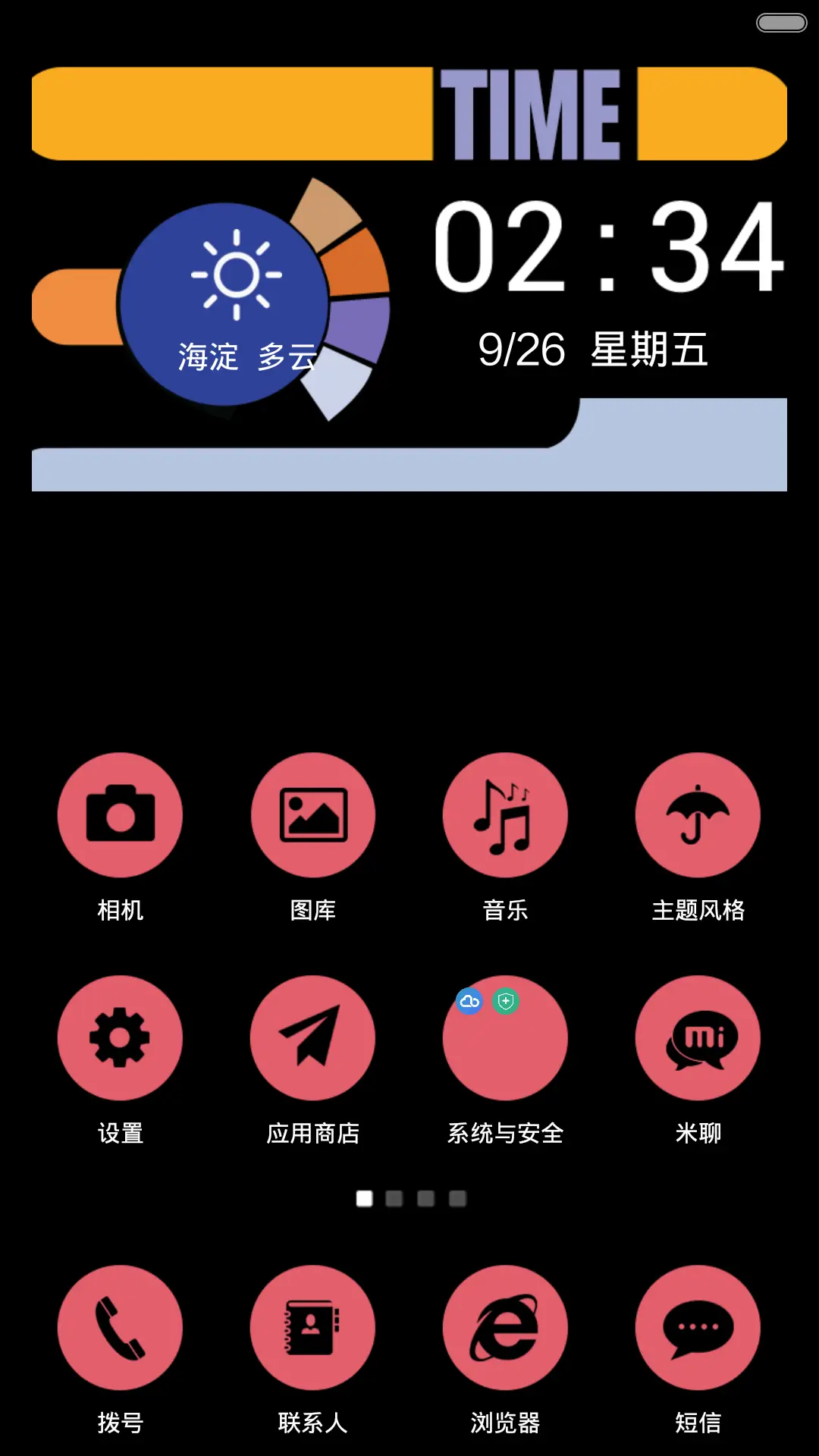Start 米聊 MiTalk chat app

(698, 1039)
